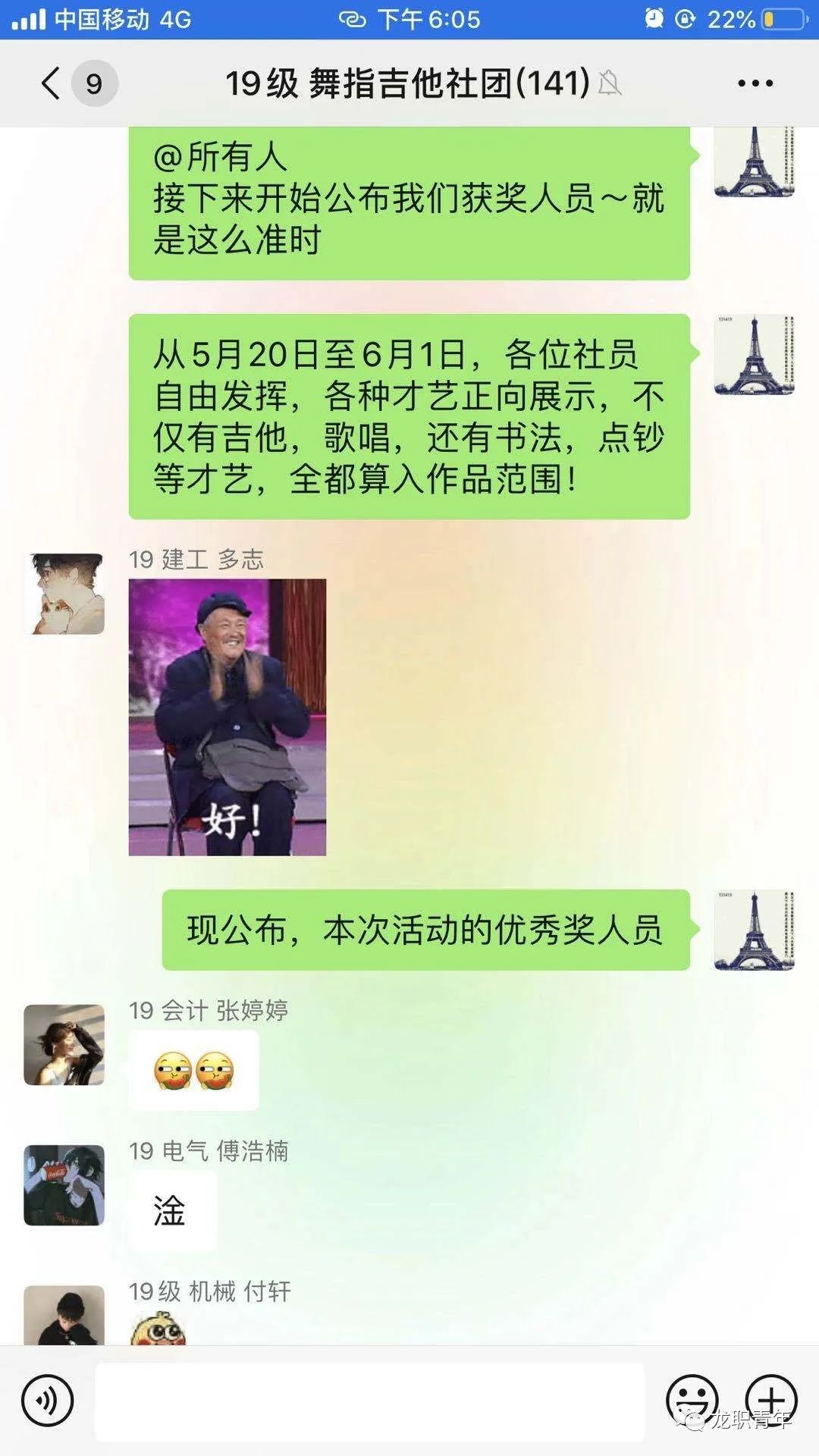View 19会计 张婷婷's profile avatar
The image size is (819, 1456).
click(x=64, y=1045)
